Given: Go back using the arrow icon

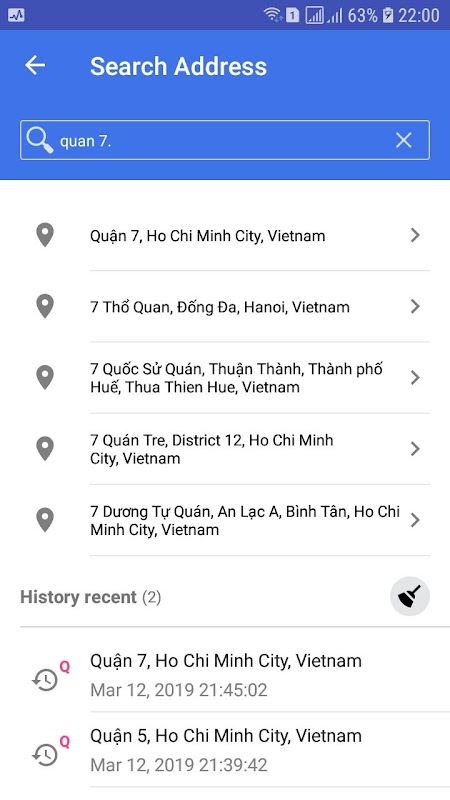Looking at the screenshot, I should [x=35, y=65].
